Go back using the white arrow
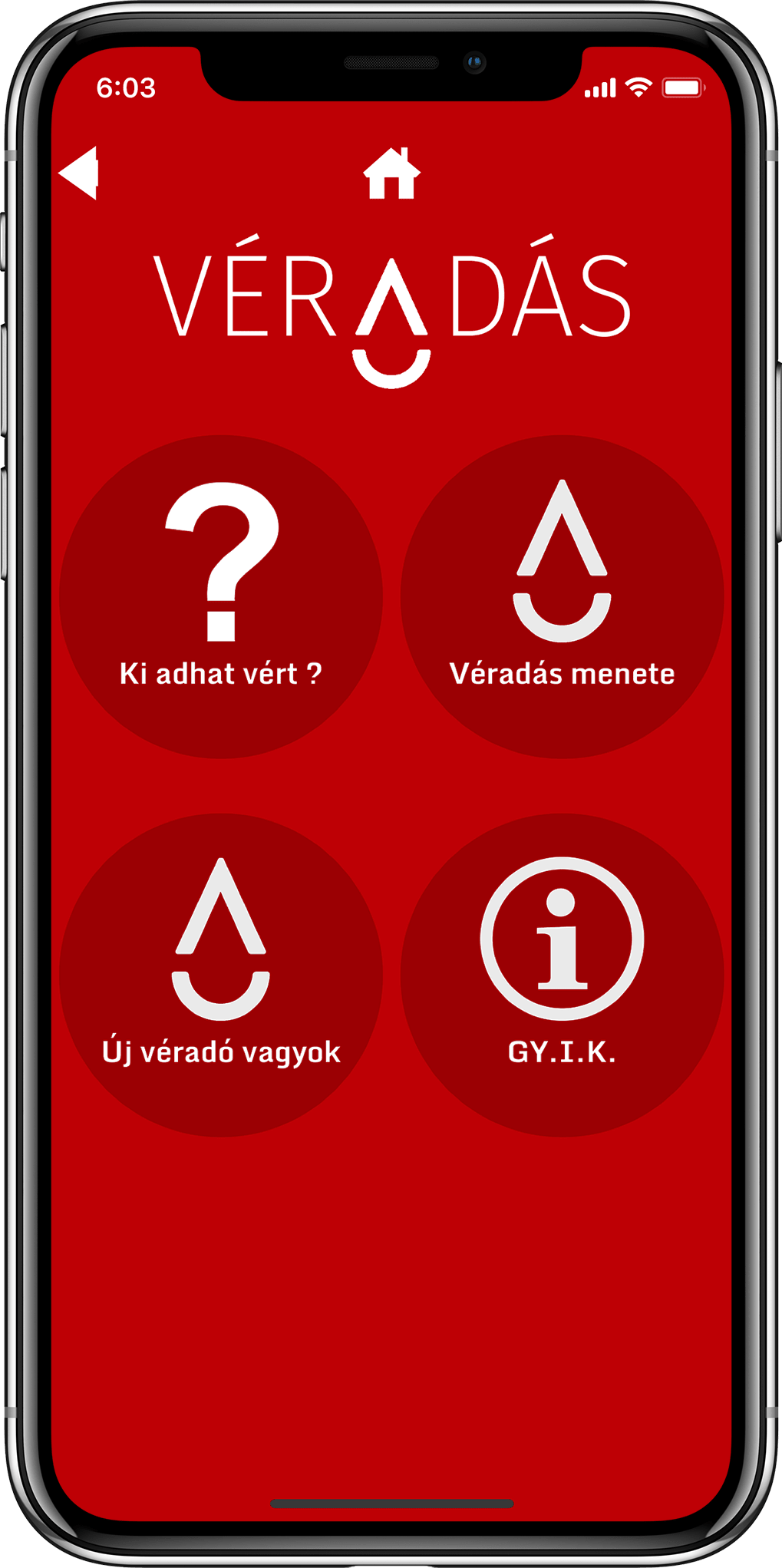Screen dimensions: 782x1568 pos(80,173)
